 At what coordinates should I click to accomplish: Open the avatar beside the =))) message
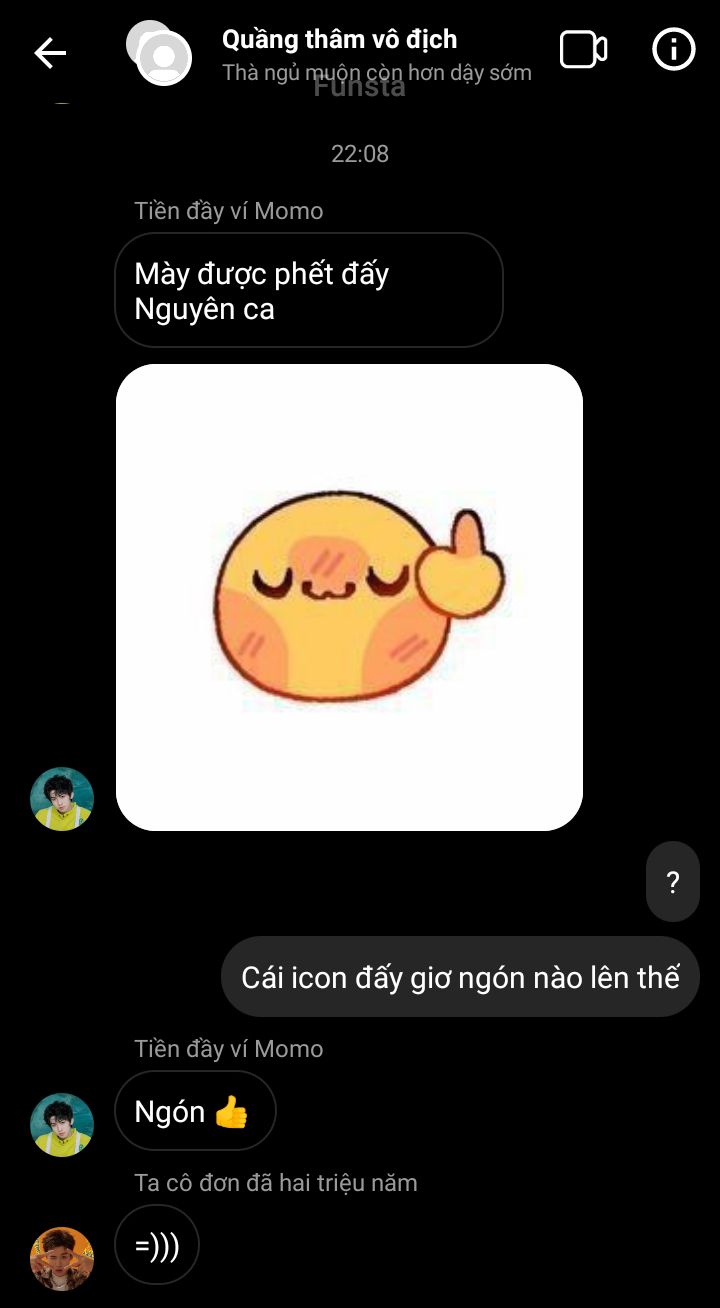pyautogui.click(x=62, y=1258)
